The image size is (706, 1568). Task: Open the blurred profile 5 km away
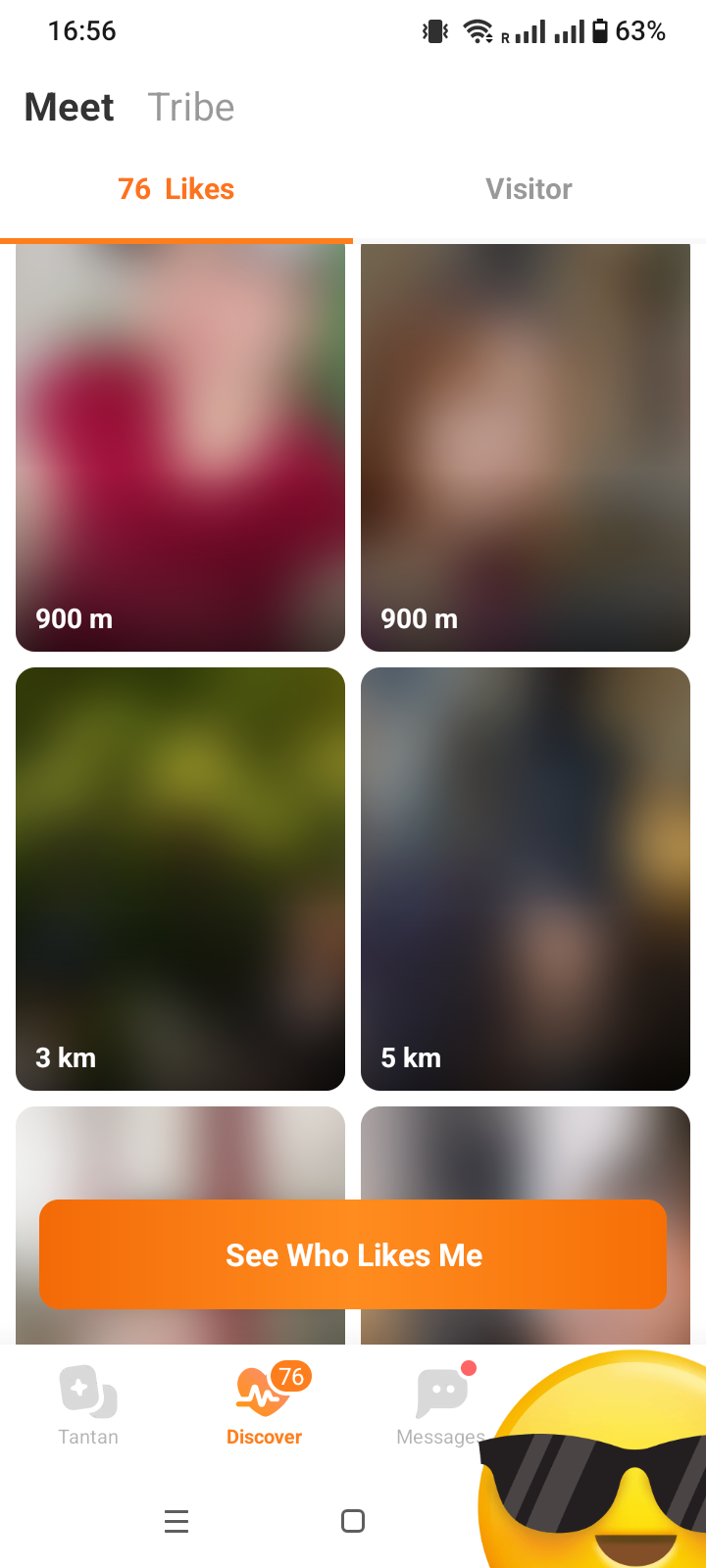click(x=526, y=878)
